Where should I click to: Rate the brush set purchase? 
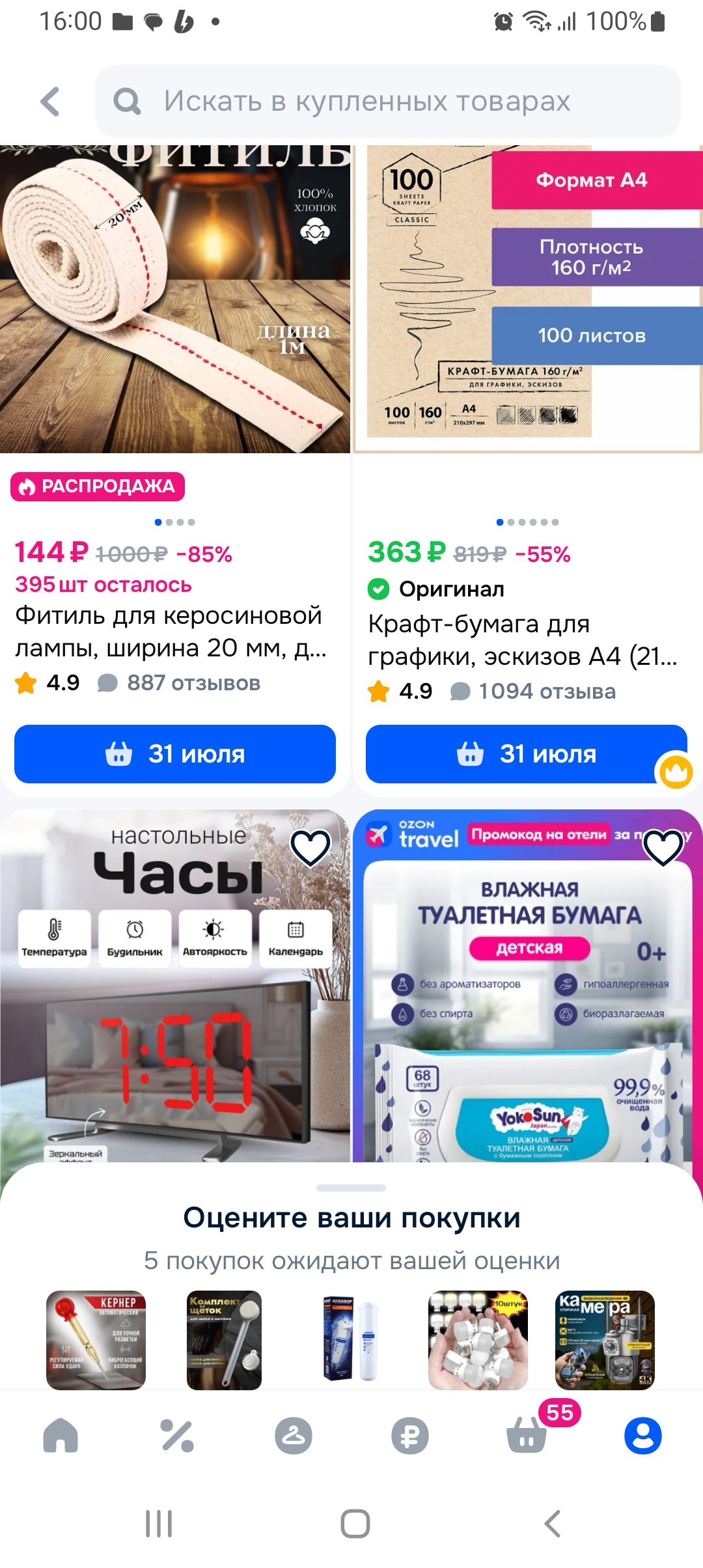pos(224,1340)
